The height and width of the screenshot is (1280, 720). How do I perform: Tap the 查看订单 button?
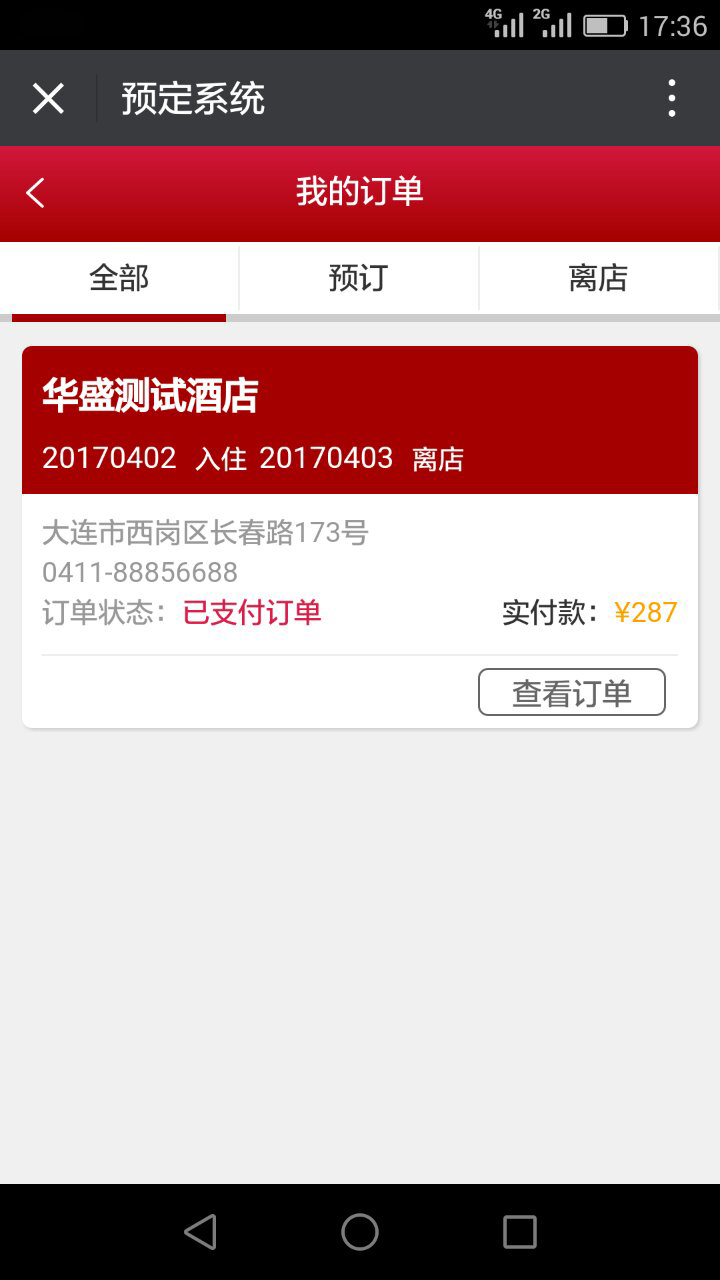[572, 692]
